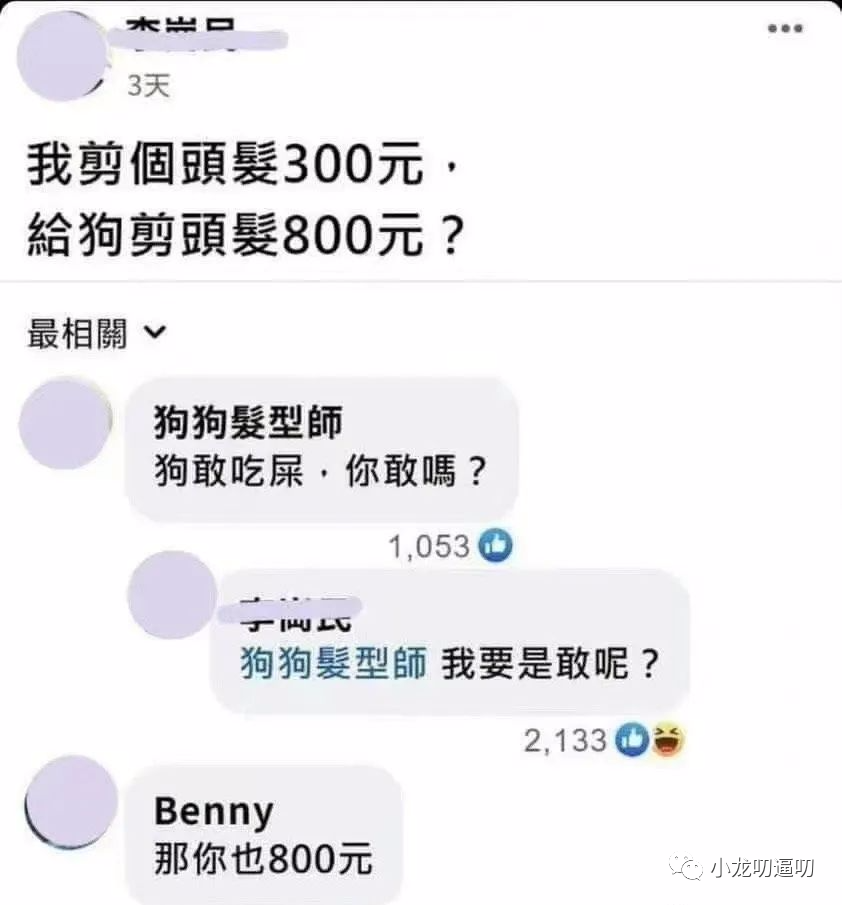Viewport: 842px width, 905px height.
Task: Tap the blue 狗狗髮型師 mention in the reply
Action: click(x=333, y=663)
